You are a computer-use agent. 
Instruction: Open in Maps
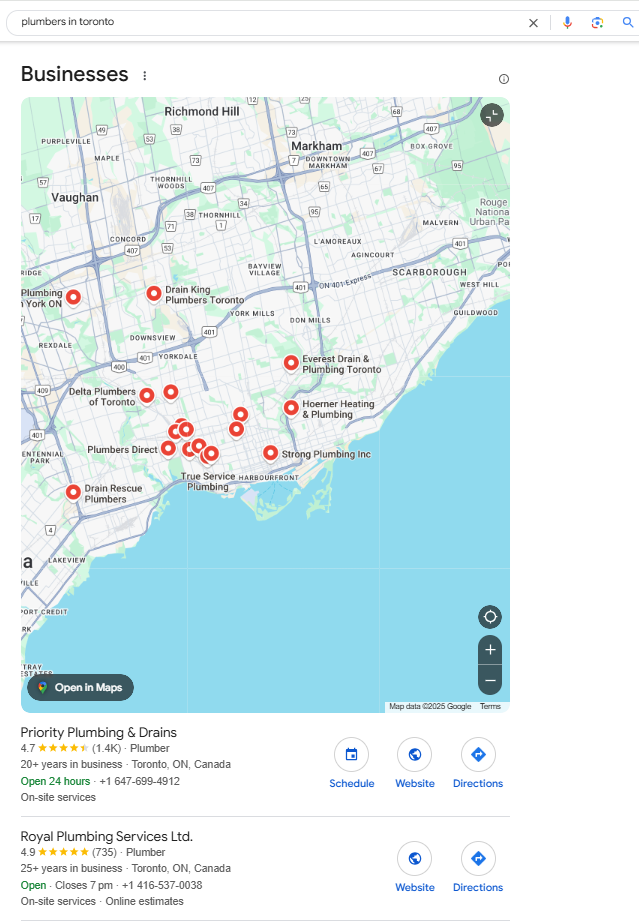coord(80,688)
